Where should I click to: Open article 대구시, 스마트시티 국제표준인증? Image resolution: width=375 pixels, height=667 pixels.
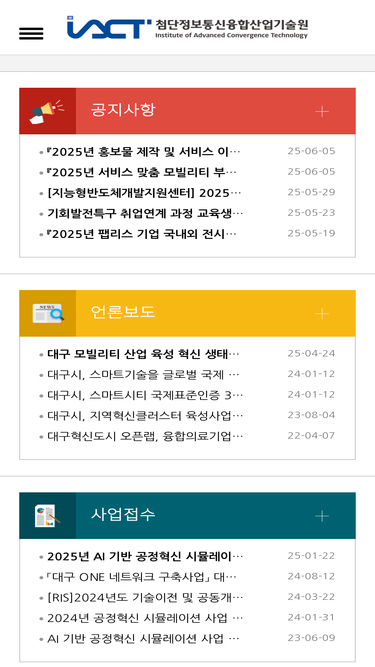[145, 395]
